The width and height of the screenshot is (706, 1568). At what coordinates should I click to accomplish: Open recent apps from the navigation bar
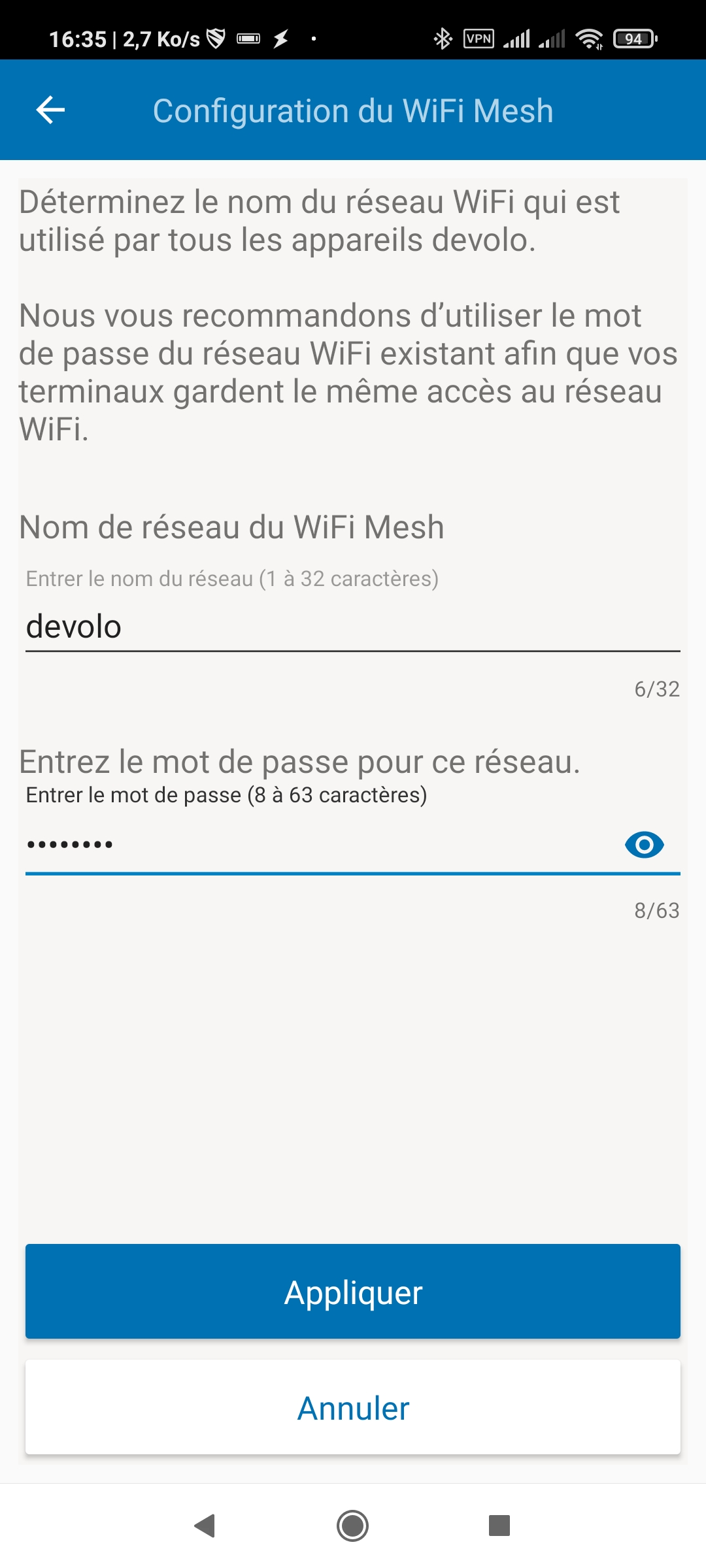tap(499, 1526)
